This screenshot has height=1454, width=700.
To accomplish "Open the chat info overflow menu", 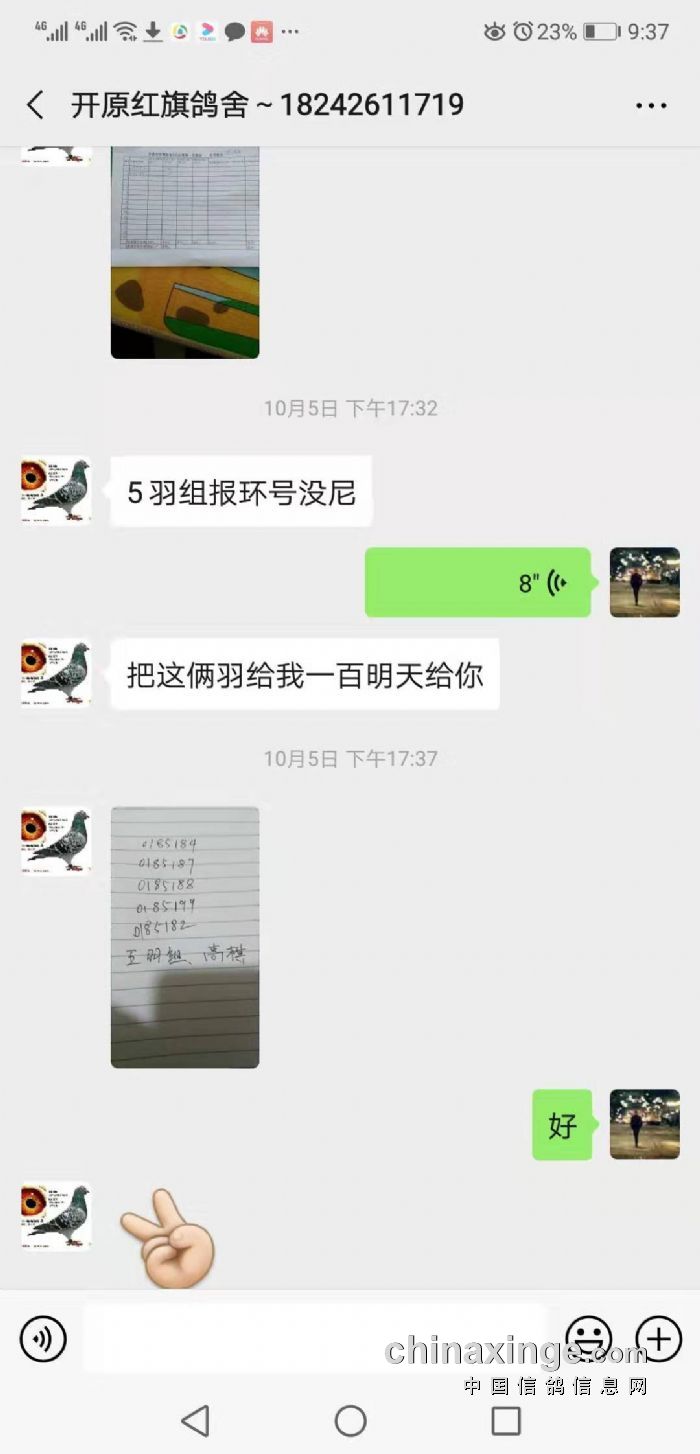I will tap(651, 106).
